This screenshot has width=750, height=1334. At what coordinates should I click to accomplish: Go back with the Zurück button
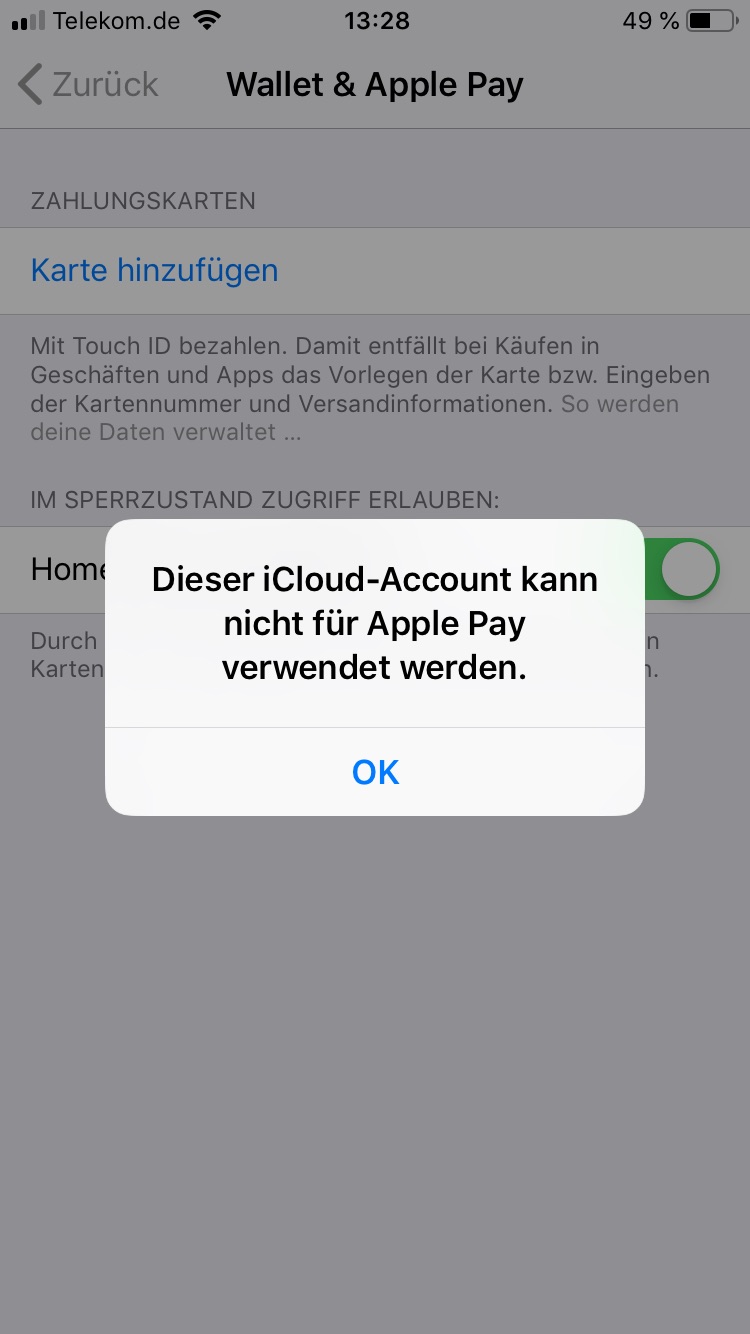[x=89, y=85]
